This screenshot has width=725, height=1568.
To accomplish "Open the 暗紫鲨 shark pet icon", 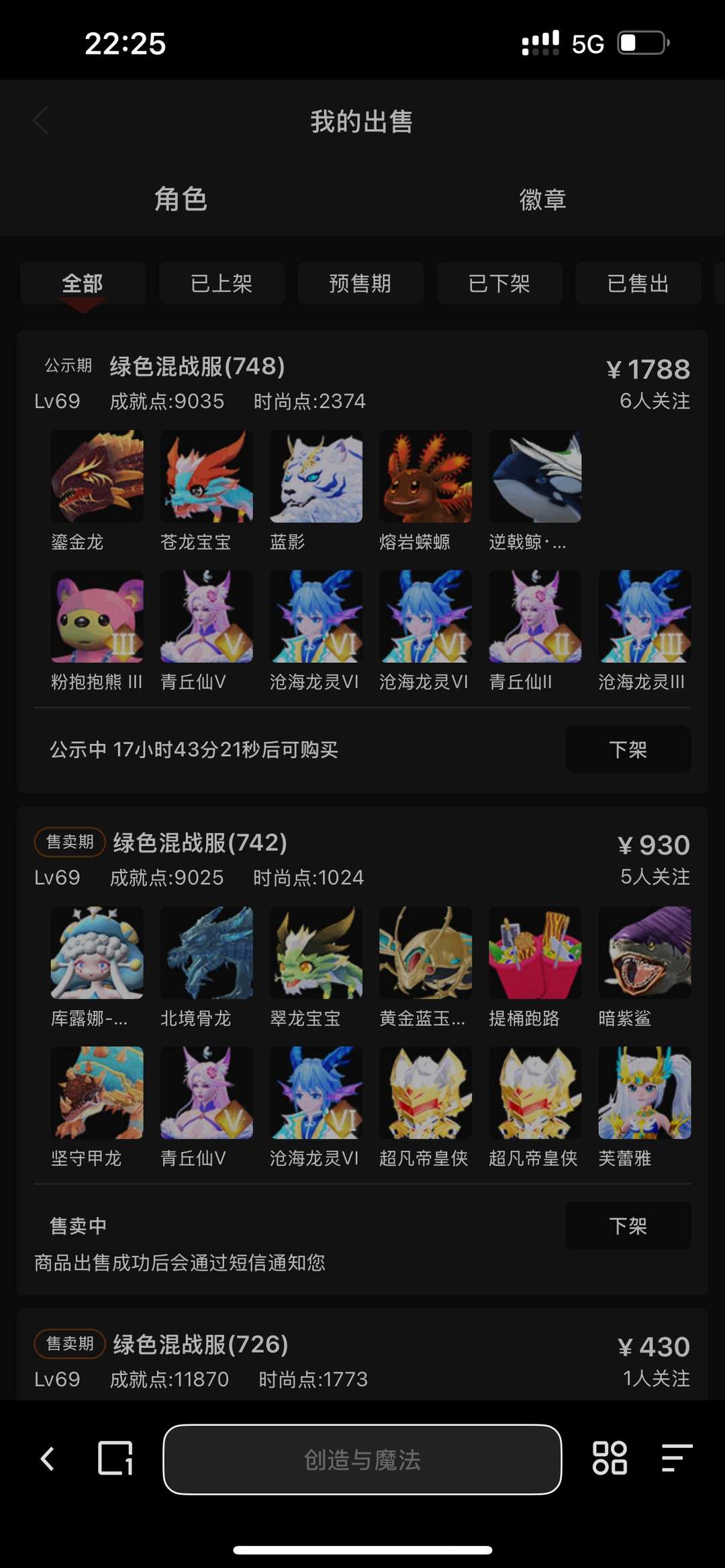I will 644,953.
